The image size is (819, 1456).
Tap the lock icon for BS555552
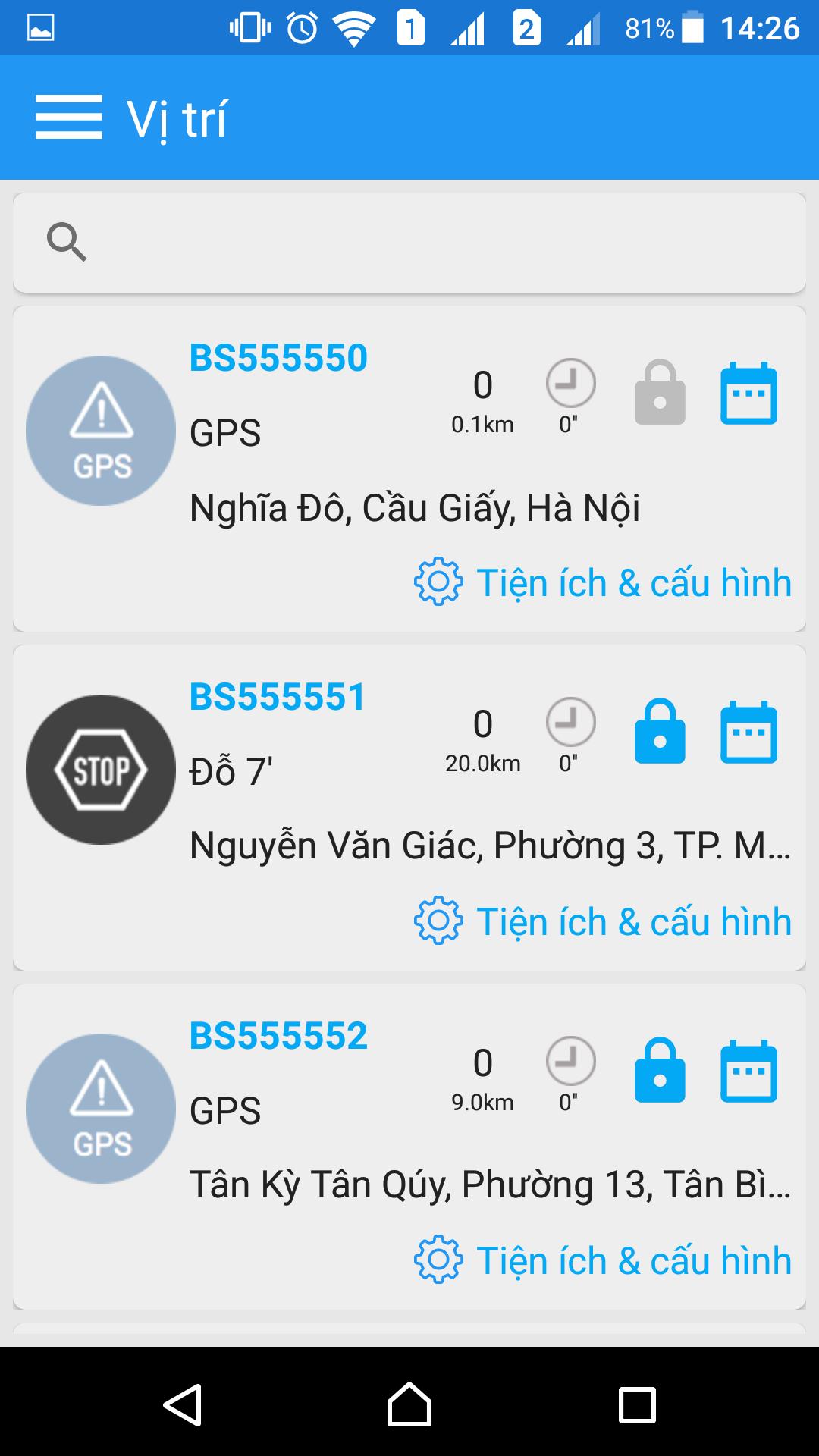pos(660,1070)
